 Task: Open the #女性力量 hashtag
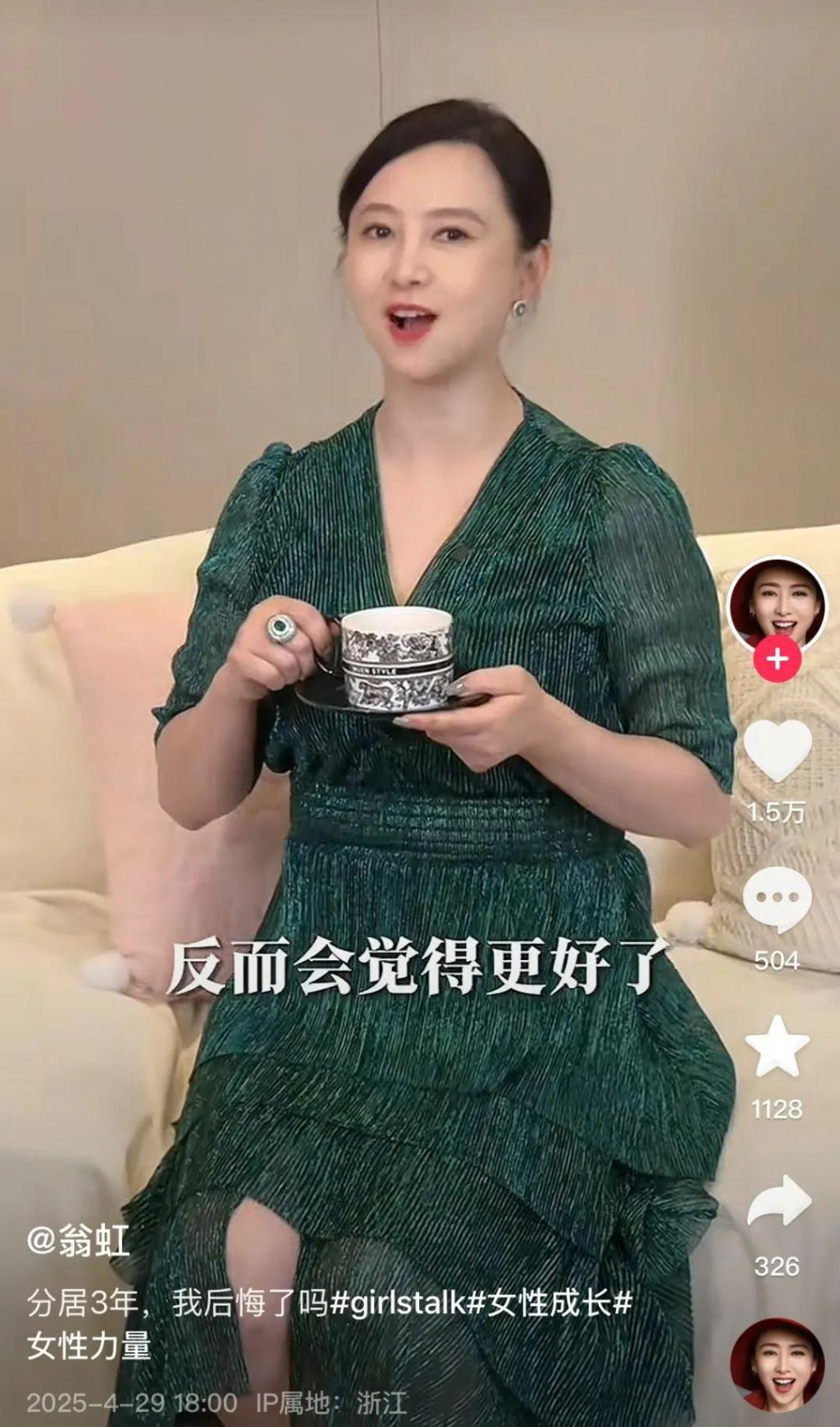coord(89,1346)
